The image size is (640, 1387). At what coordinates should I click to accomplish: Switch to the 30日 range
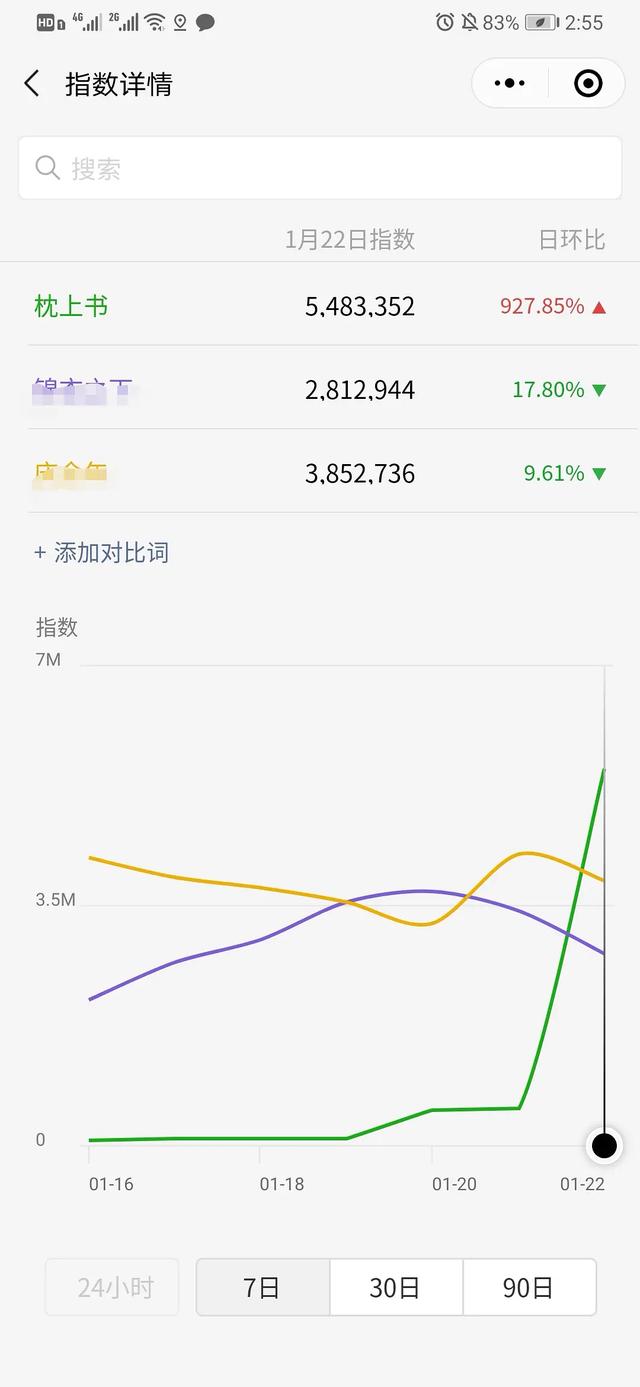click(x=396, y=1287)
